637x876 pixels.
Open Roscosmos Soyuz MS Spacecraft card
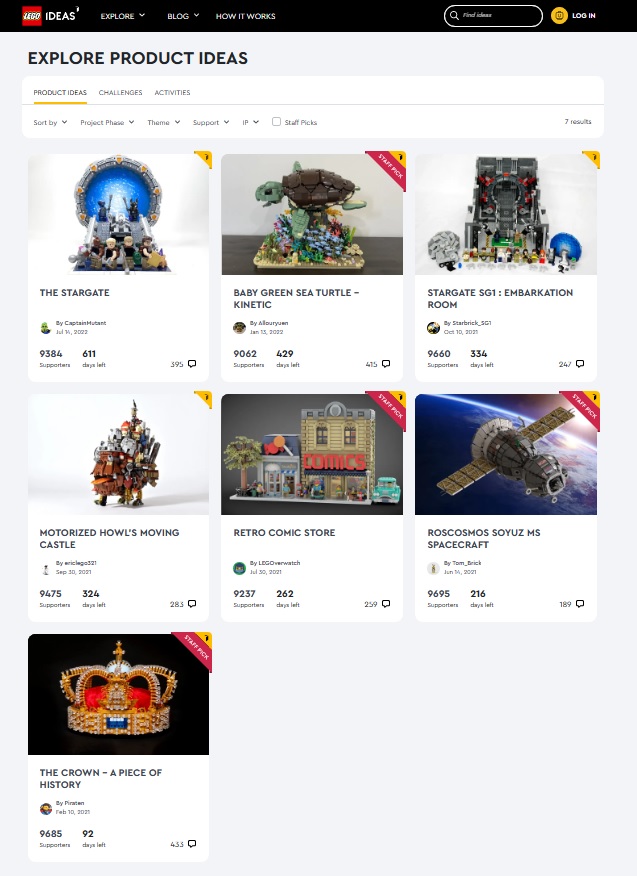point(484,538)
